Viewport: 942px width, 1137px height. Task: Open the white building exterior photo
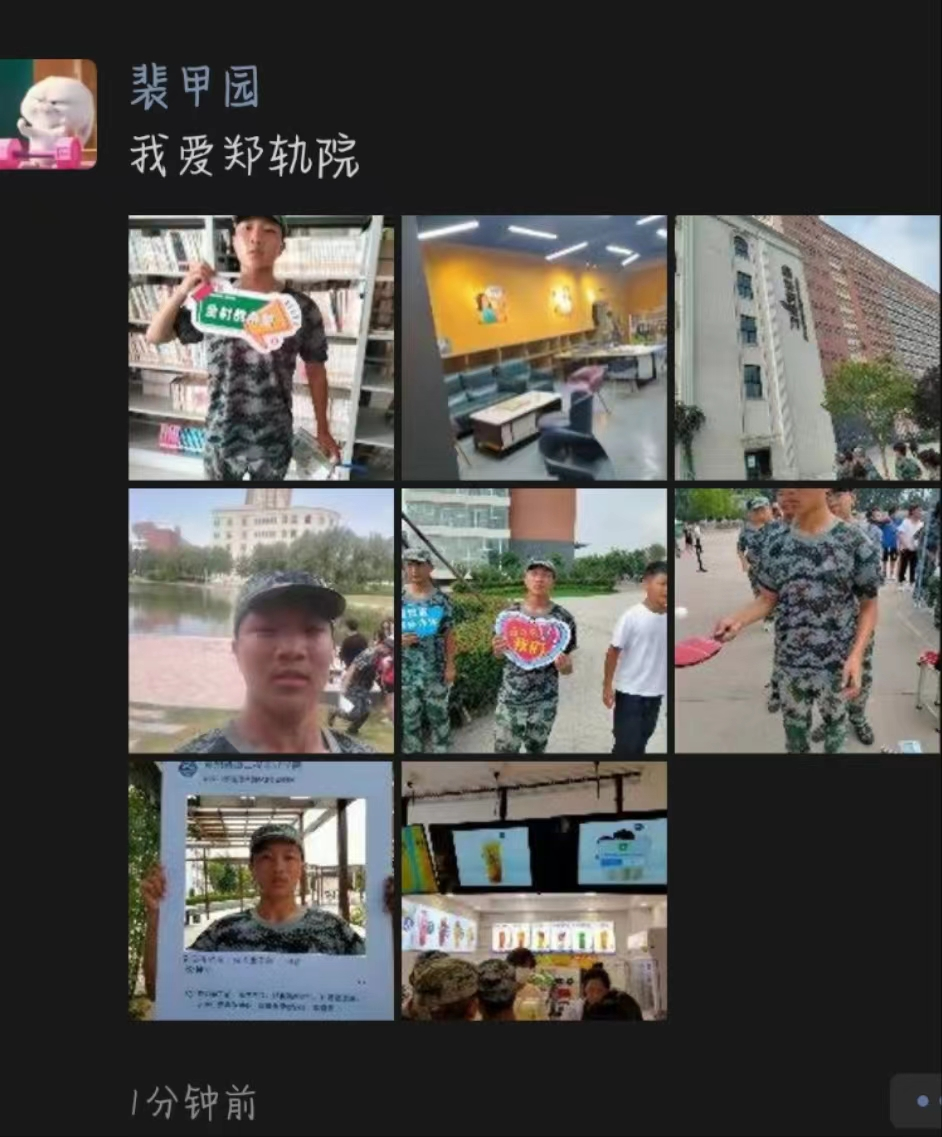(807, 348)
